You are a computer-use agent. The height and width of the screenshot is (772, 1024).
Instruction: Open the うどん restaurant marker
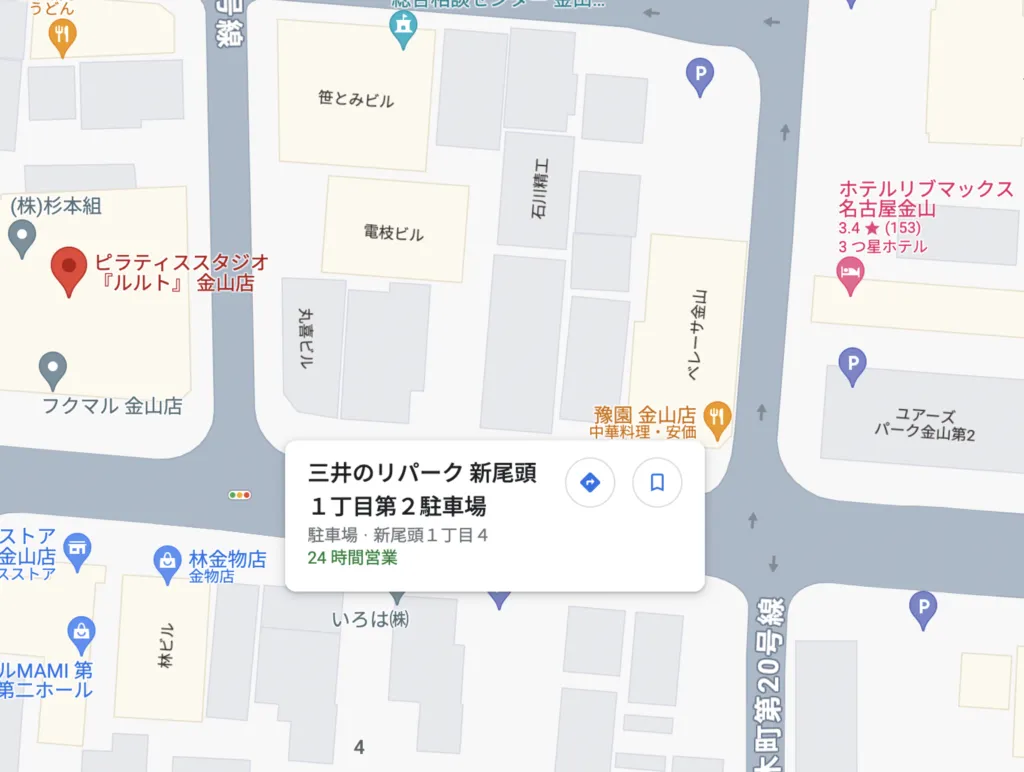click(x=62, y=36)
